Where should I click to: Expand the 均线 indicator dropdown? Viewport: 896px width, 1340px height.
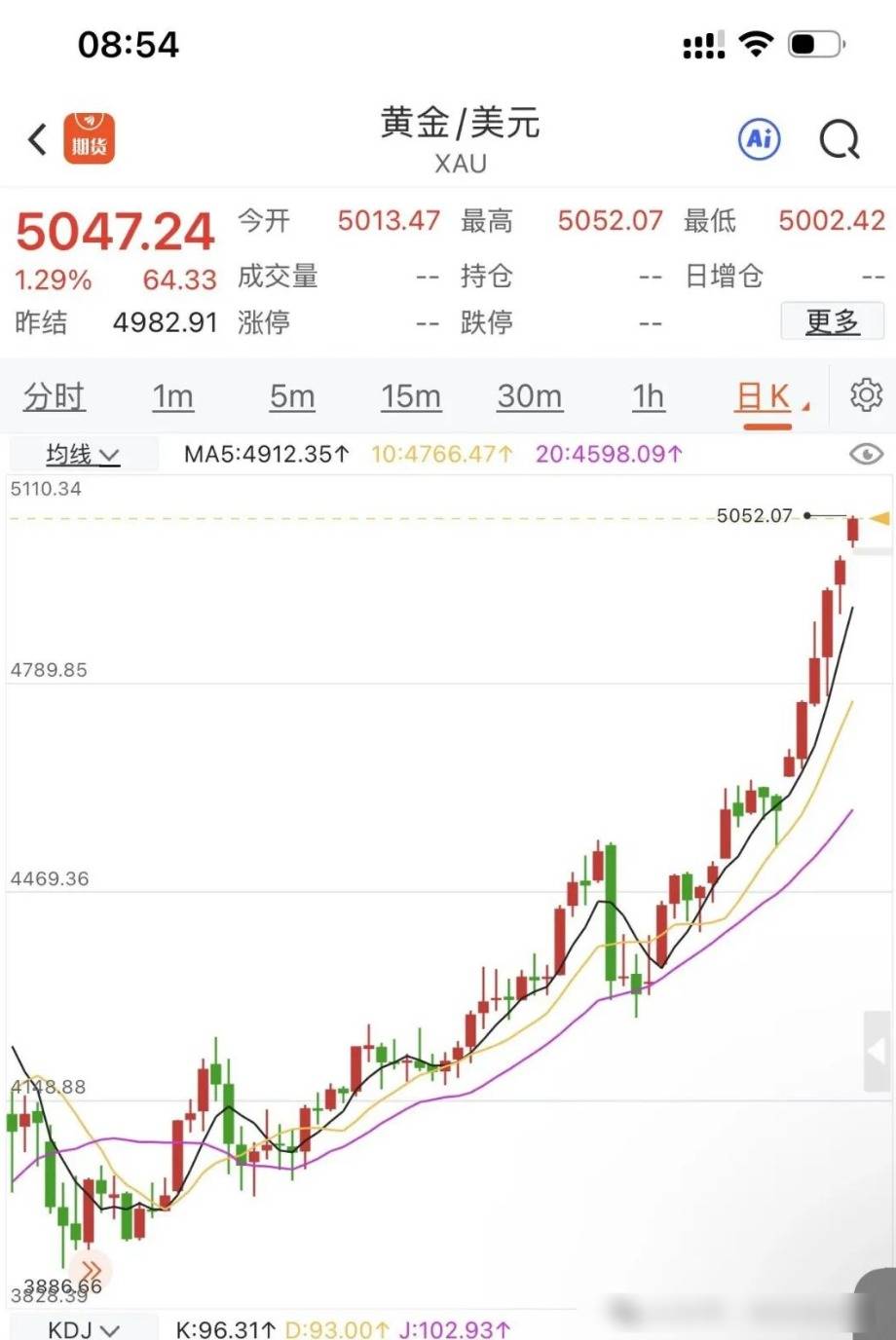point(83,455)
